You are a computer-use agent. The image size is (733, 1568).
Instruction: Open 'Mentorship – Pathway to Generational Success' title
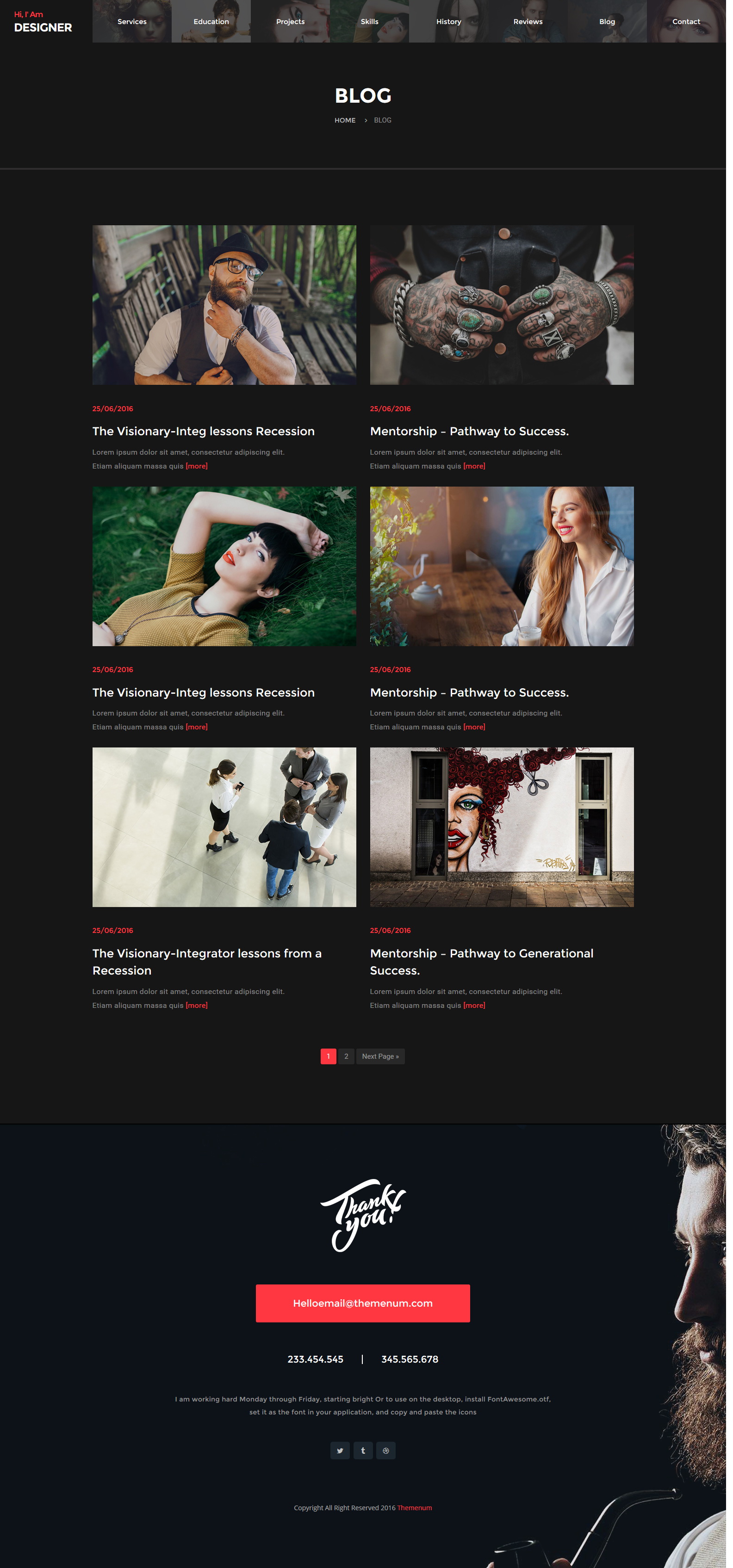[x=486, y=971]
